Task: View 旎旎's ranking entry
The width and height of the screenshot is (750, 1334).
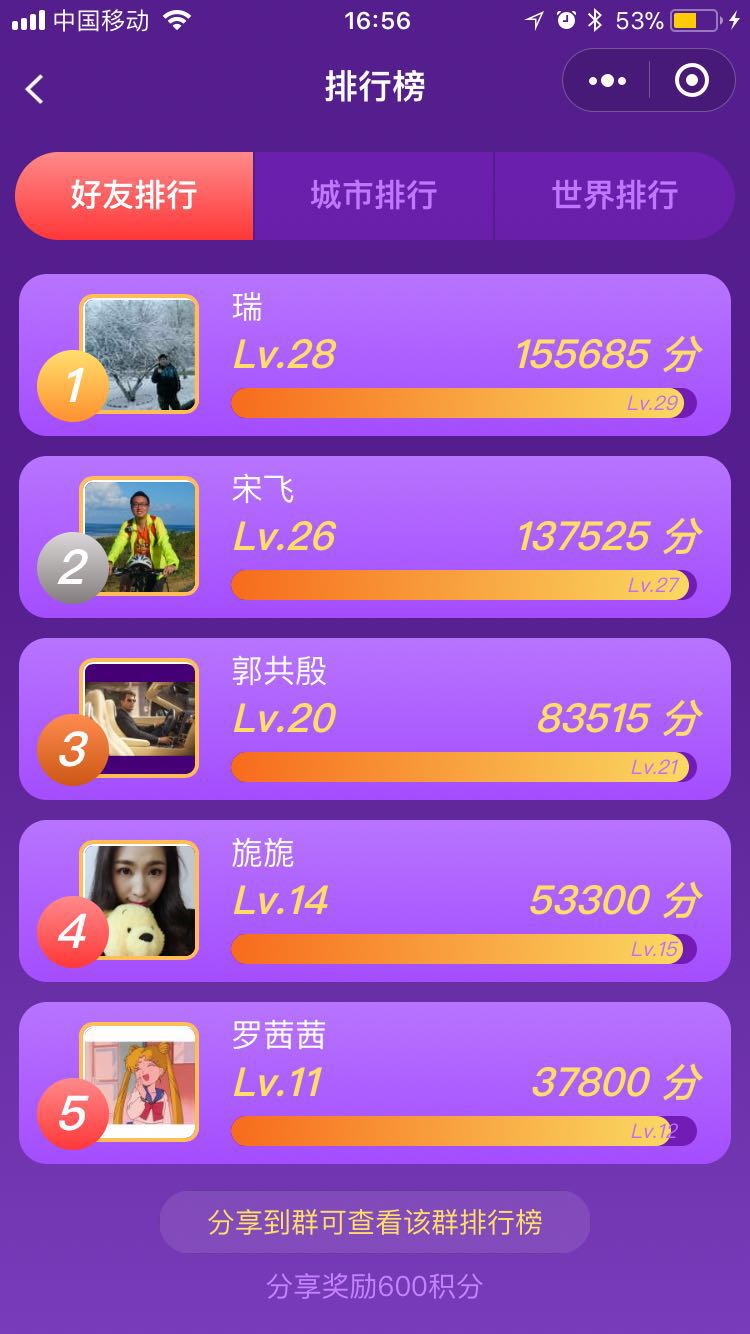Action: click(x=375, y=901)
